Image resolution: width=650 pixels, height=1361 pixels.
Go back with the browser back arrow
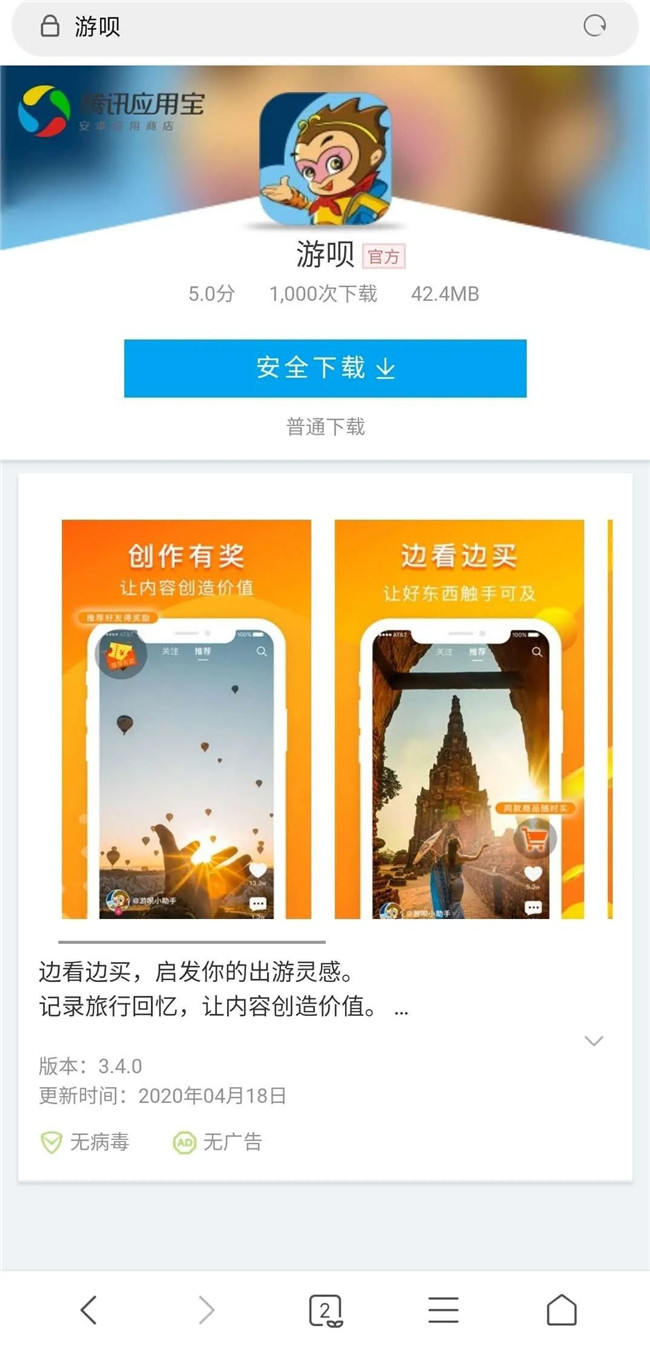[89, 1310]
